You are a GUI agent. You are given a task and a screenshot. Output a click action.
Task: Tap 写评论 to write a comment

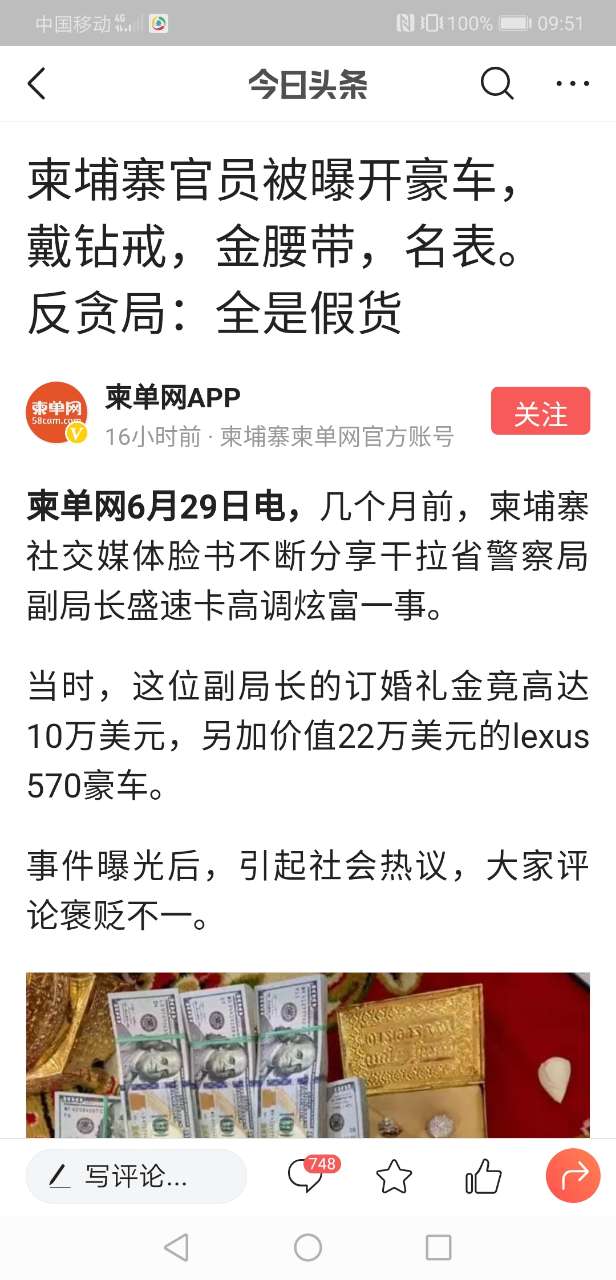[x=136, y=1176]
